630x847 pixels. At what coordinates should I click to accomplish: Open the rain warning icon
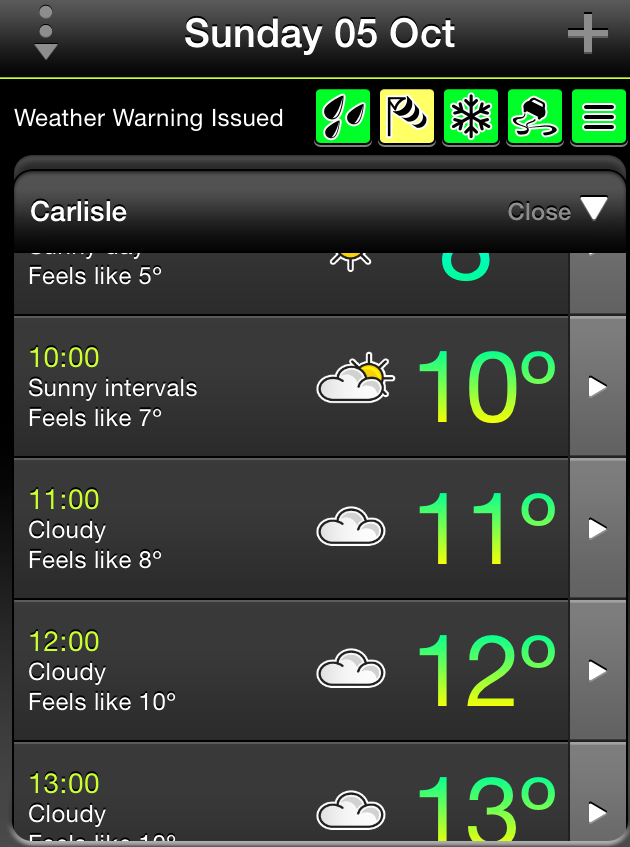pyautogui.click(x=343, y=118)
